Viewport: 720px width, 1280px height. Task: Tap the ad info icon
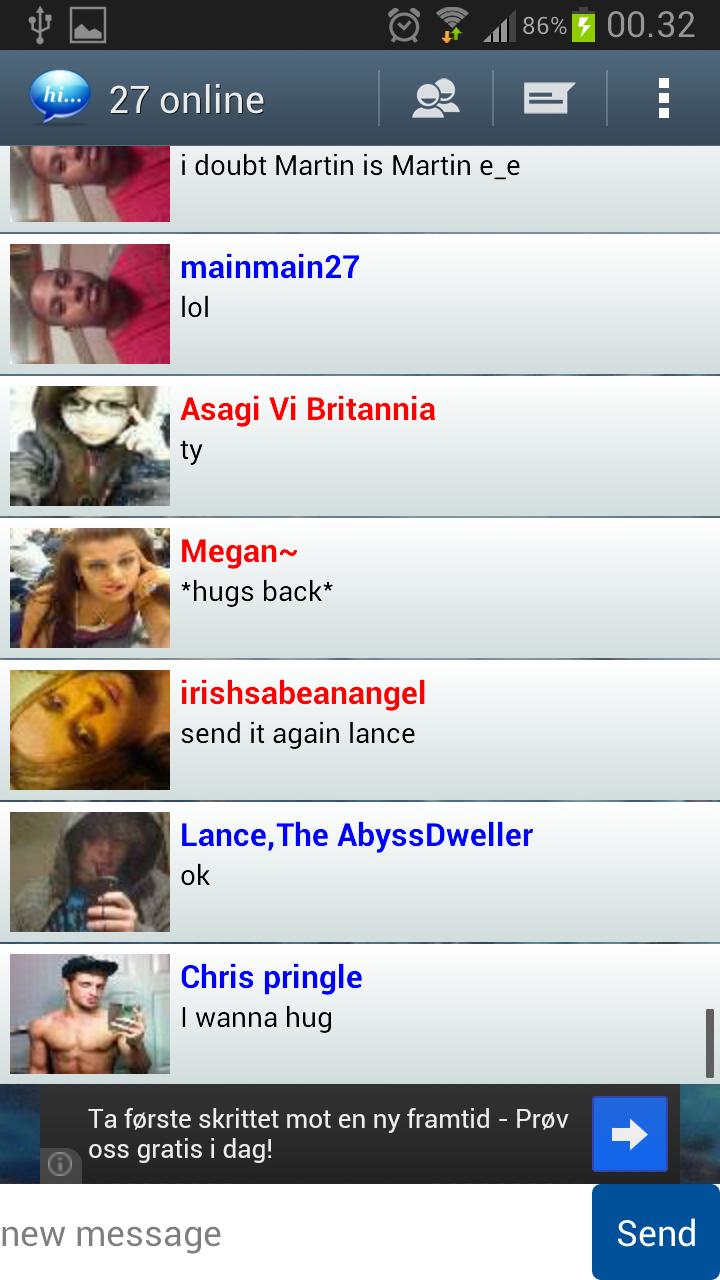(x=60, y=1165)
